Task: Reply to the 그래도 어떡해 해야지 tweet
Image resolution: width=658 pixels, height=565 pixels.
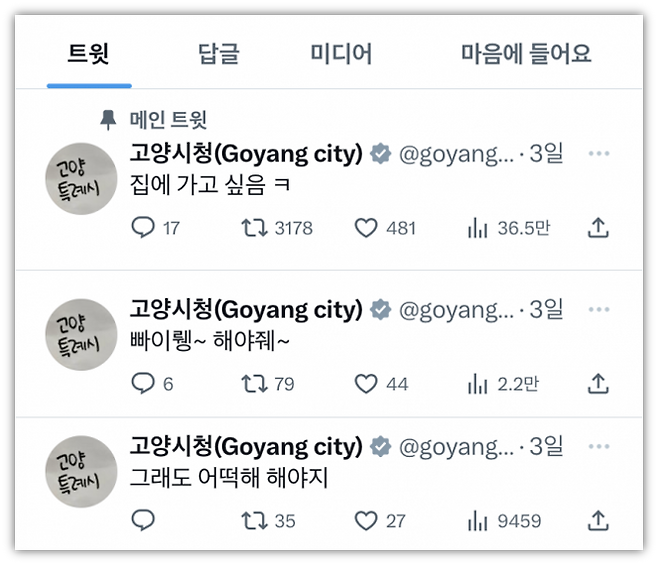Action: (144, 520)
